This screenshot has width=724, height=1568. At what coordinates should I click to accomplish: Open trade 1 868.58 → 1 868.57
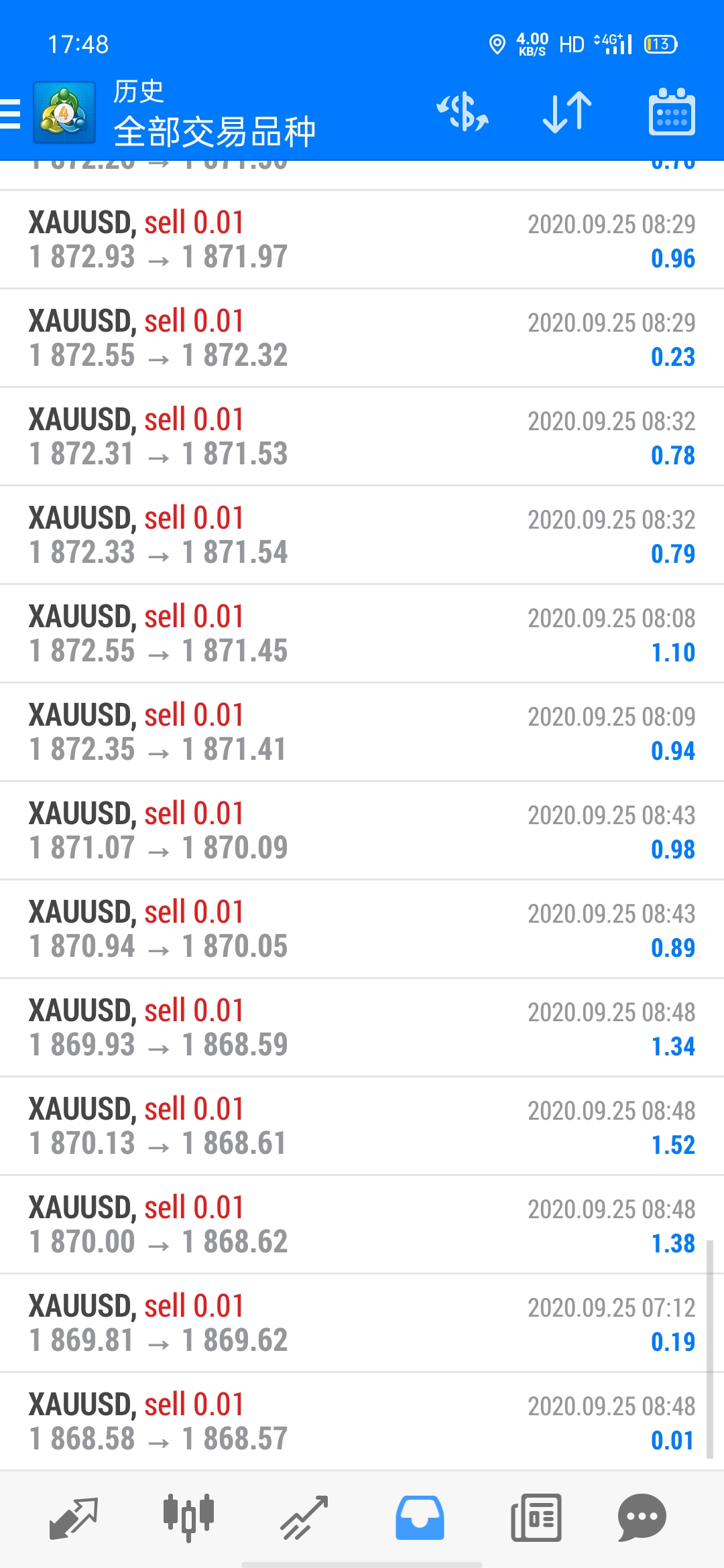[x=362, y=1422]
